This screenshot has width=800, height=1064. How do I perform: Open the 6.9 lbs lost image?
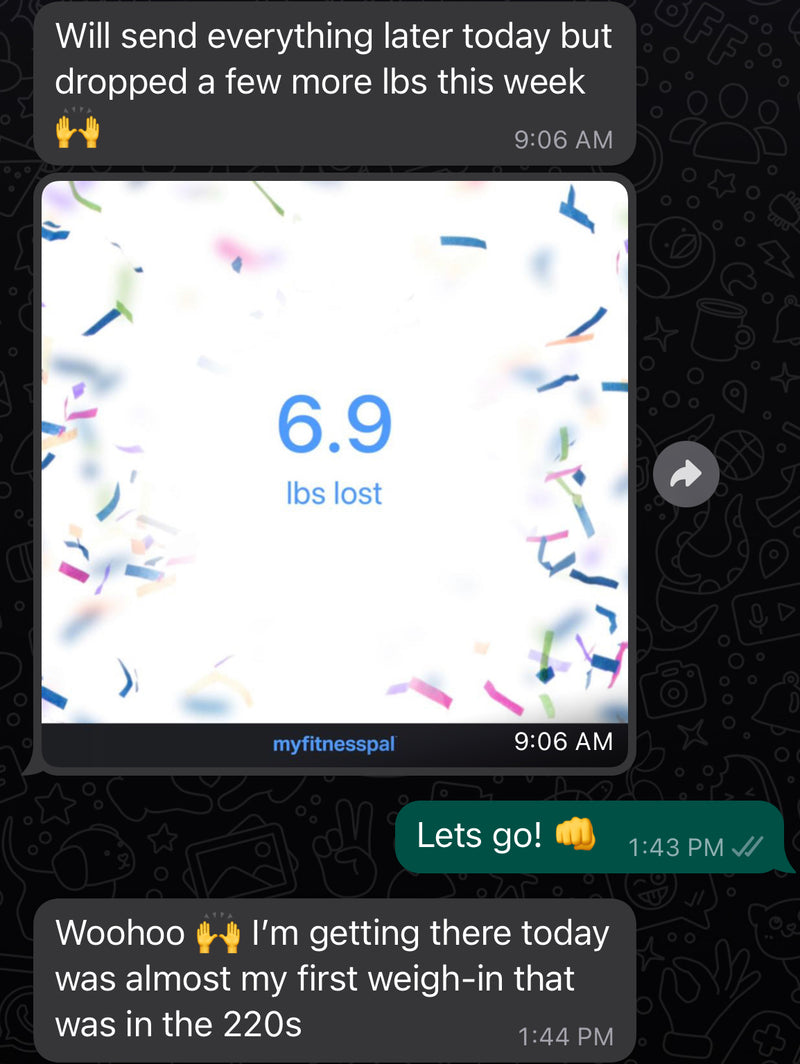[x=334, y=450]
